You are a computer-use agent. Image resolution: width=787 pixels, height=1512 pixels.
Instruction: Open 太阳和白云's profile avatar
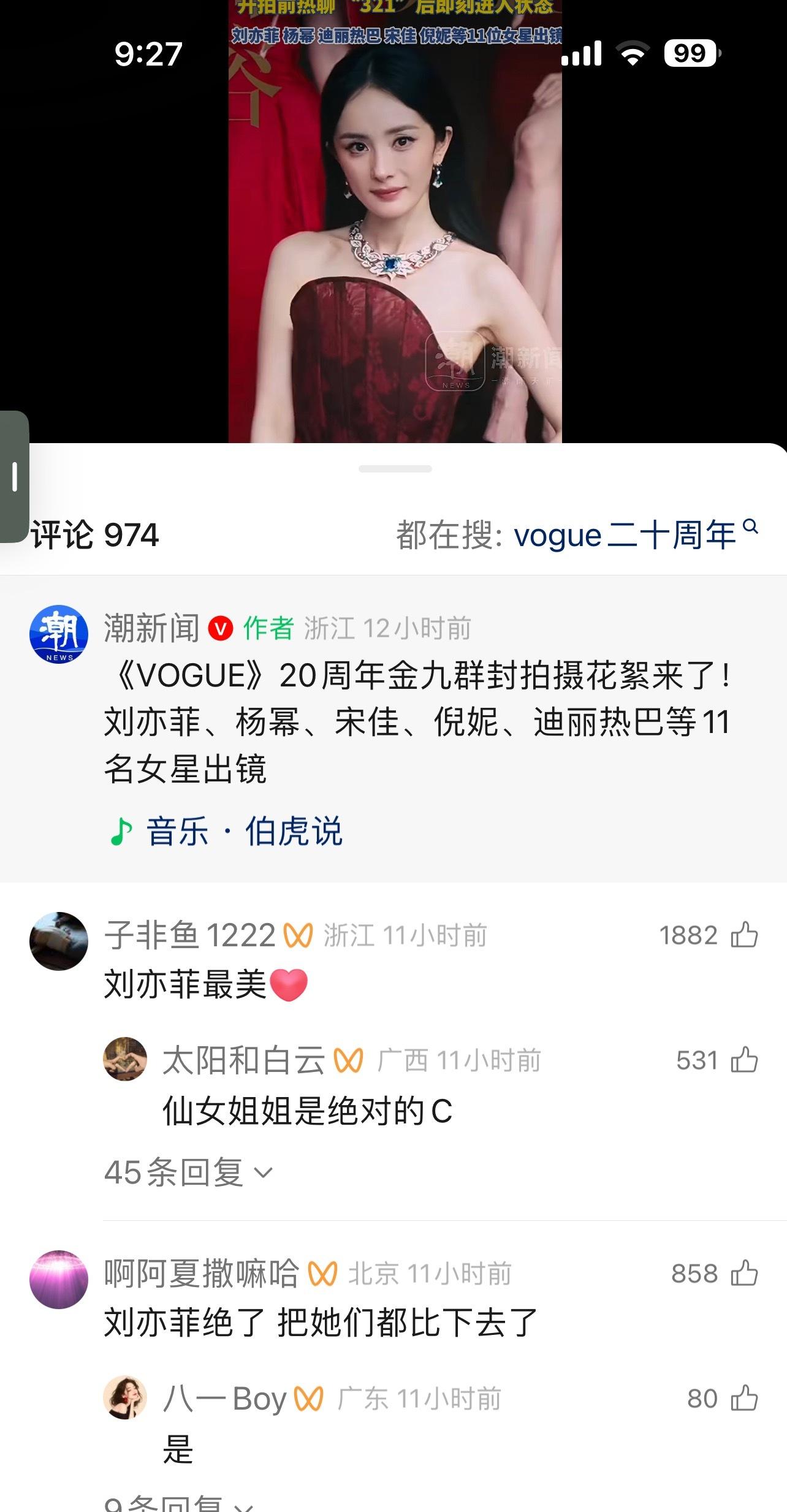point(125,1059)
